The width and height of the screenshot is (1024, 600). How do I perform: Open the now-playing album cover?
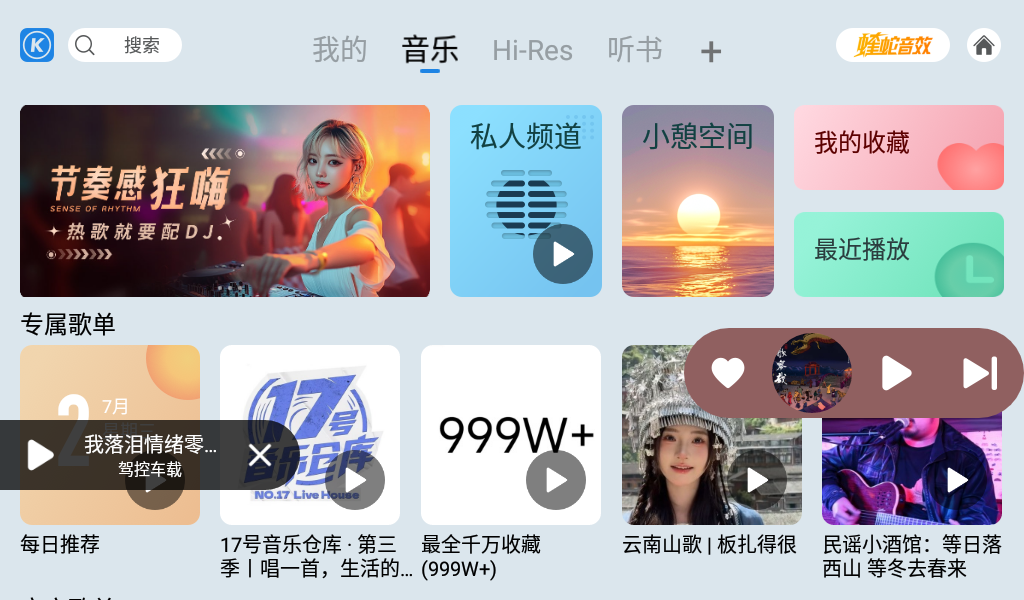tap(811, 373)
